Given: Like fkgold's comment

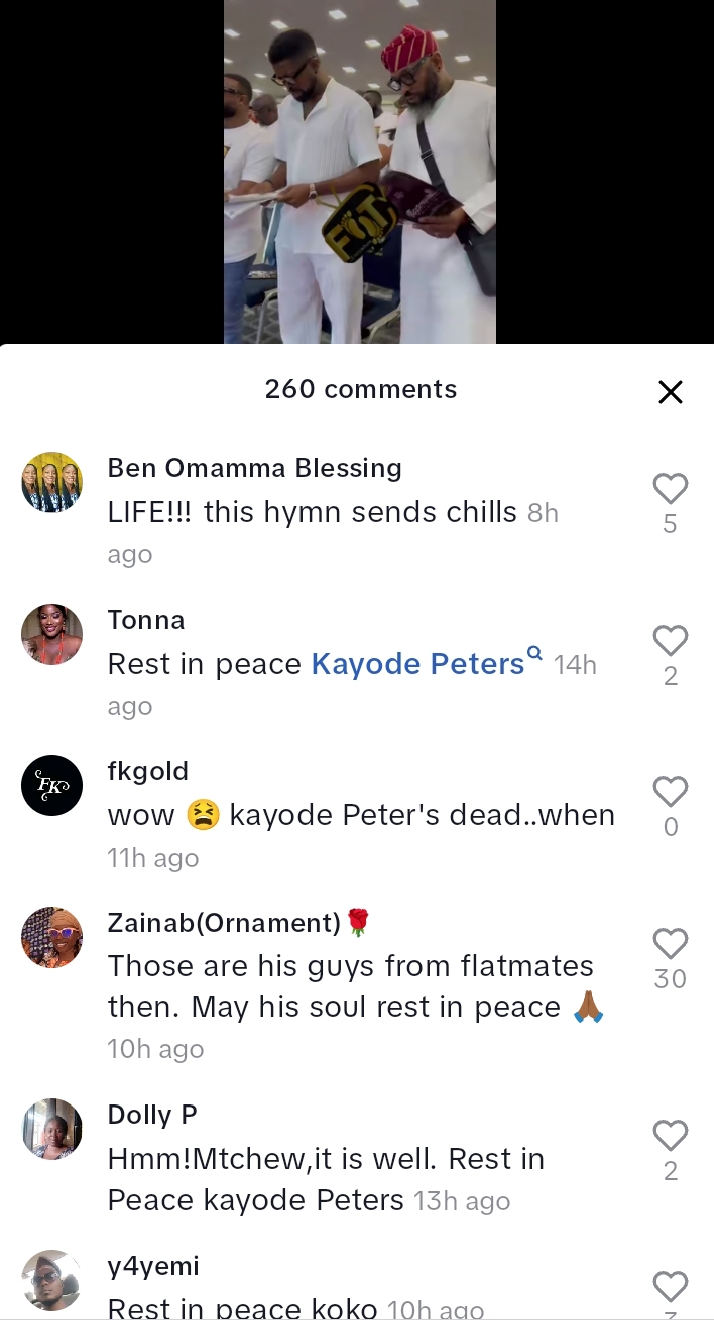Looking at the screenshot, I should click(670, 792).
